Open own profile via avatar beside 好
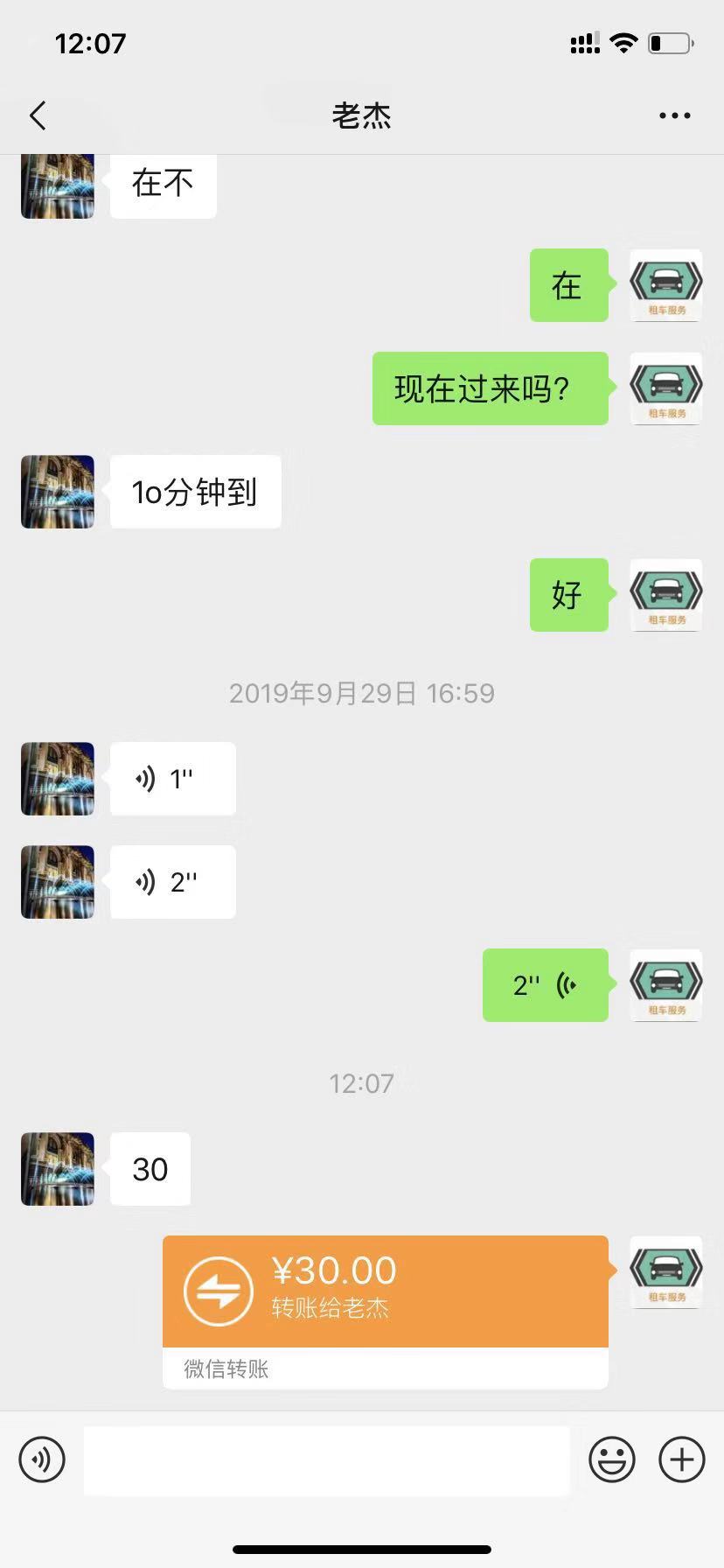 point(666,595)
